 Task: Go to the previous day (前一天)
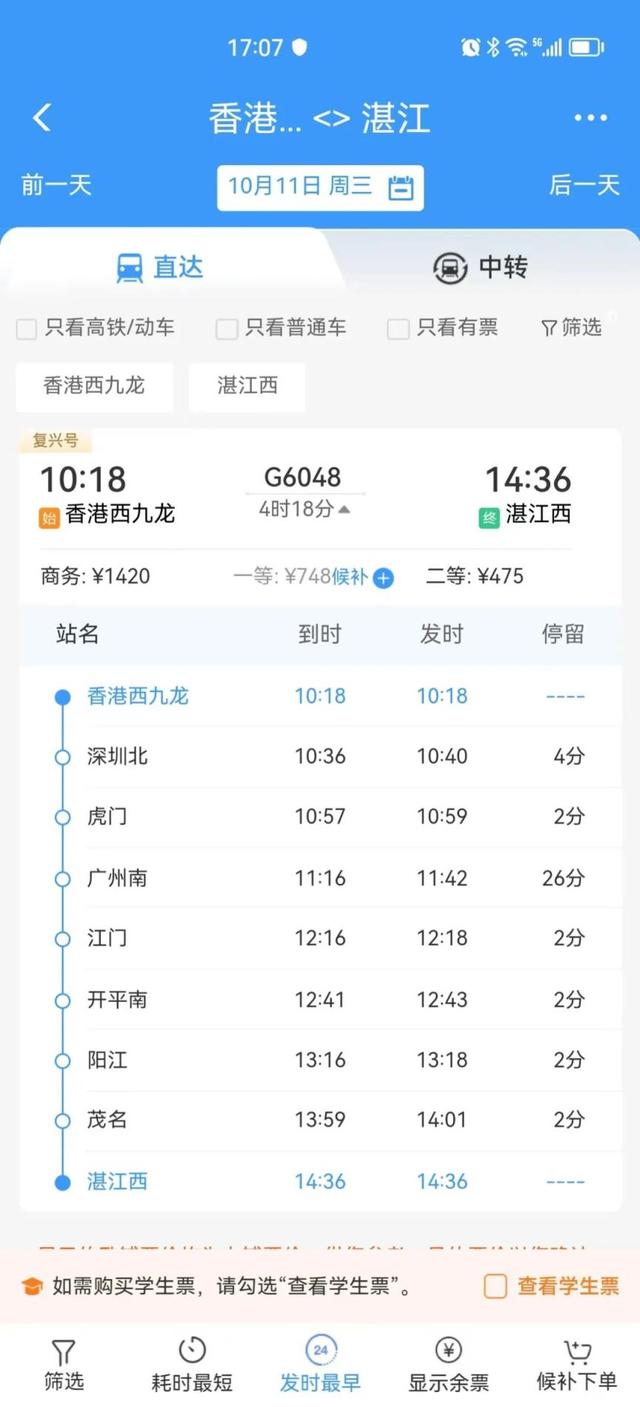[x=56, y=185]
